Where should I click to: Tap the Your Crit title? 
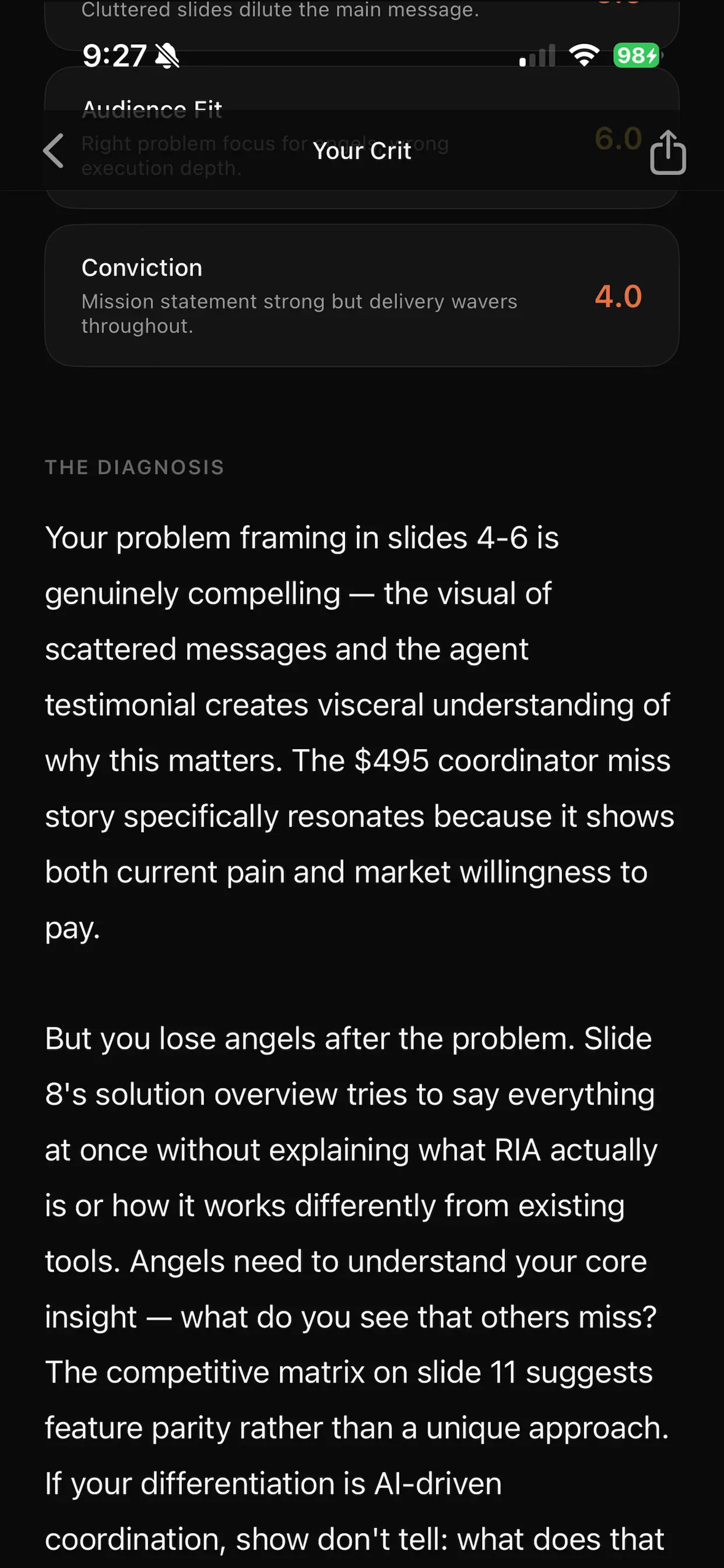click(362, 151)
